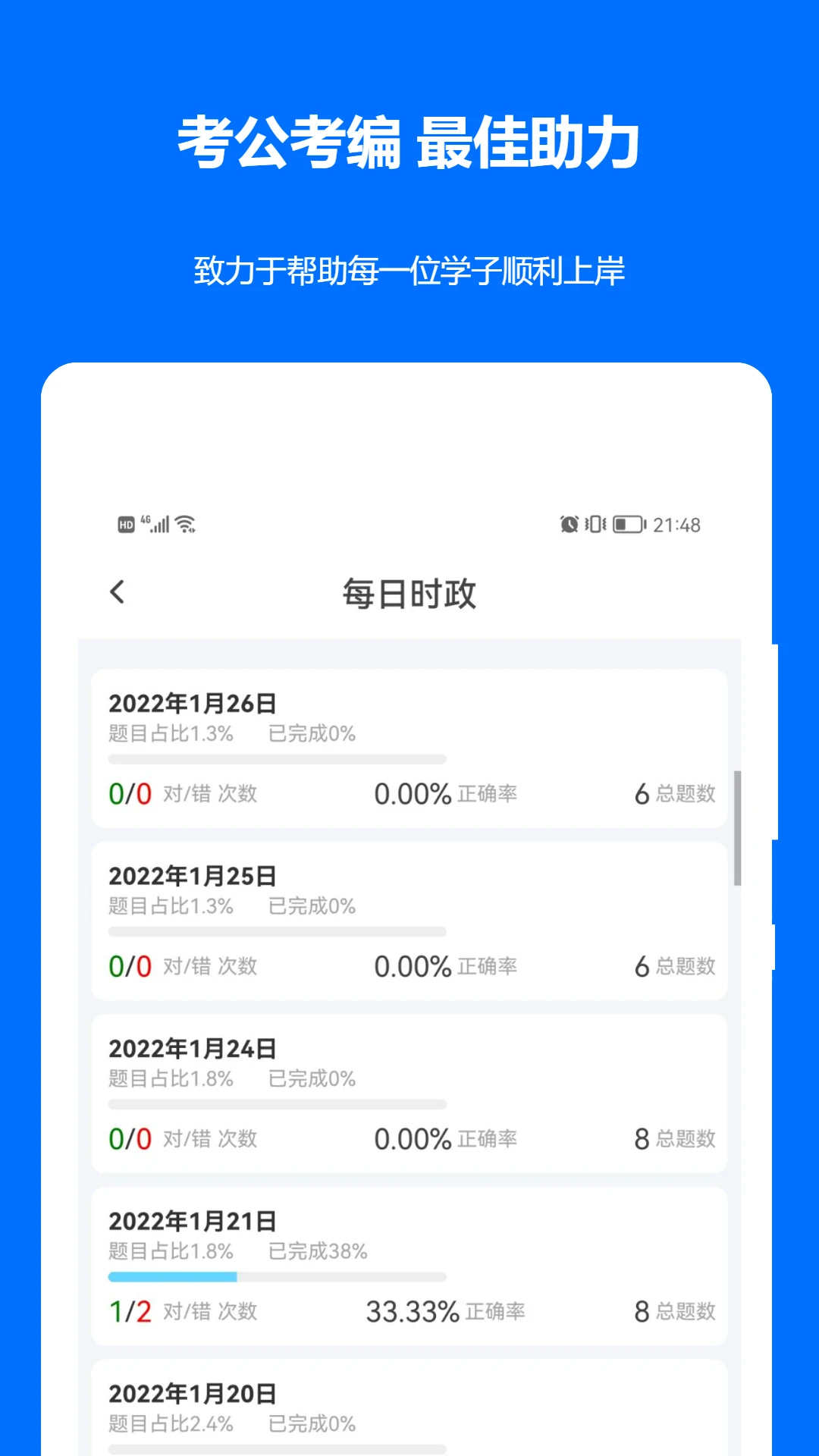The image size is (819, 1456).
Task: Tap the 考公考编 最佳助力 headline
Action: [409, 140]
